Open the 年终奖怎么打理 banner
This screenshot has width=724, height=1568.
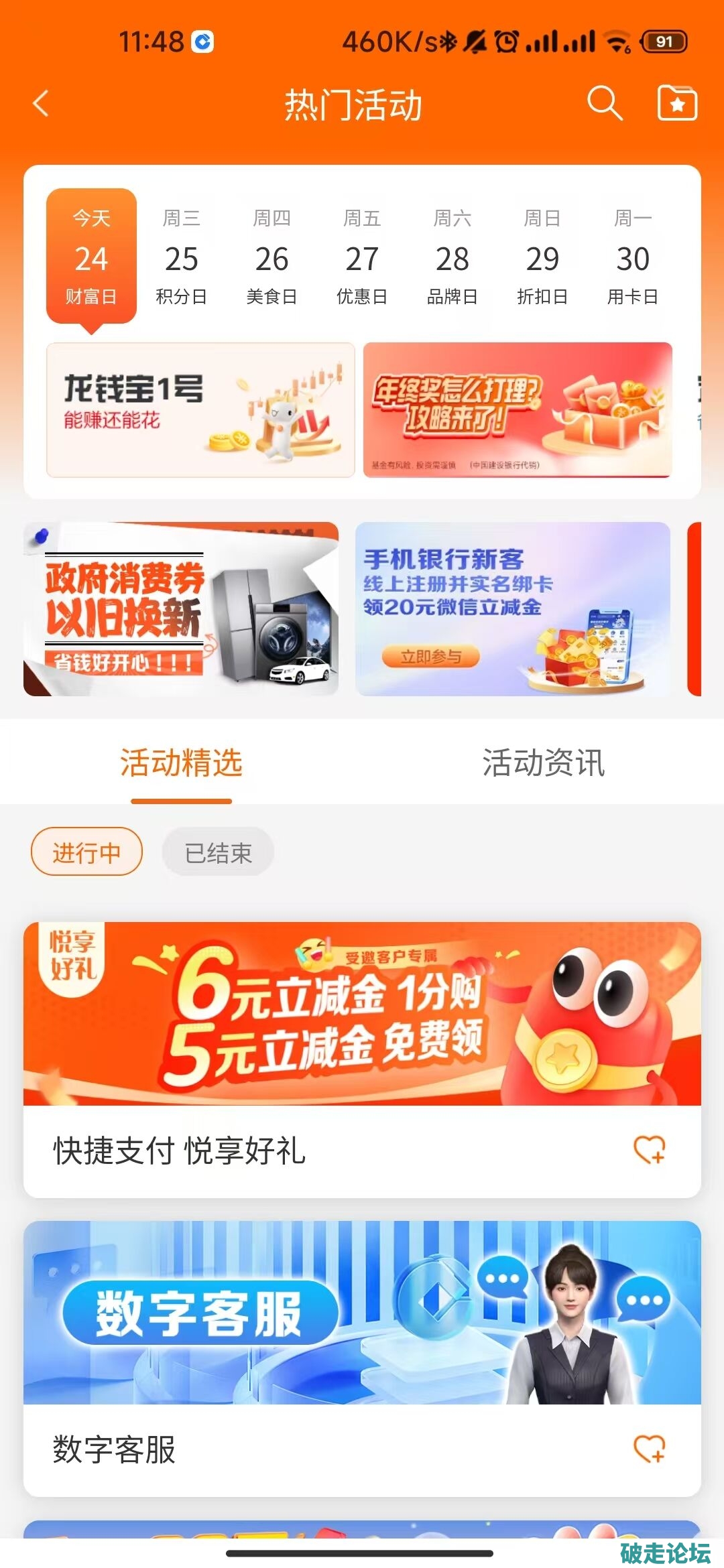pyautogui.click(x=518, y=410)
